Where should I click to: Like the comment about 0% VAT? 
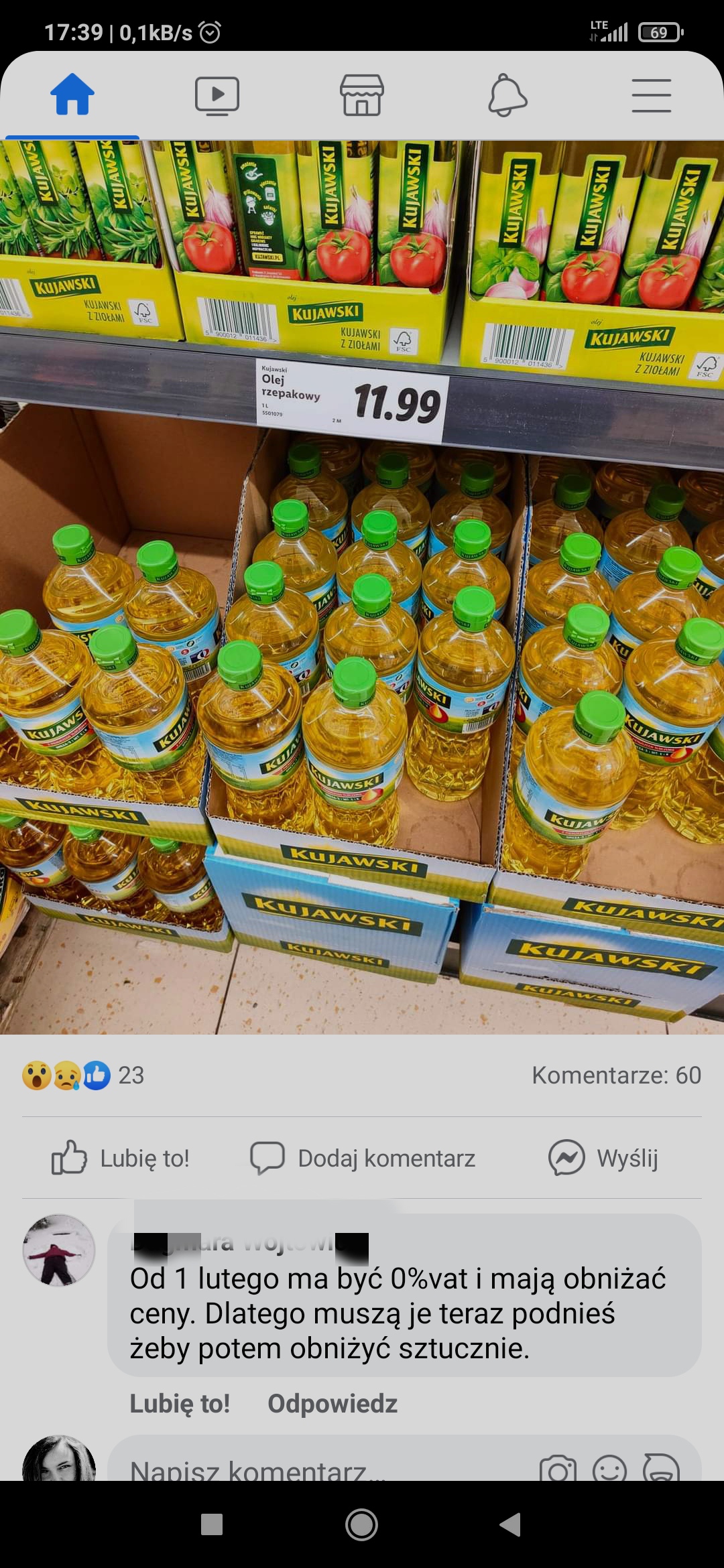pyautogui.click(x=179, y=1404)
